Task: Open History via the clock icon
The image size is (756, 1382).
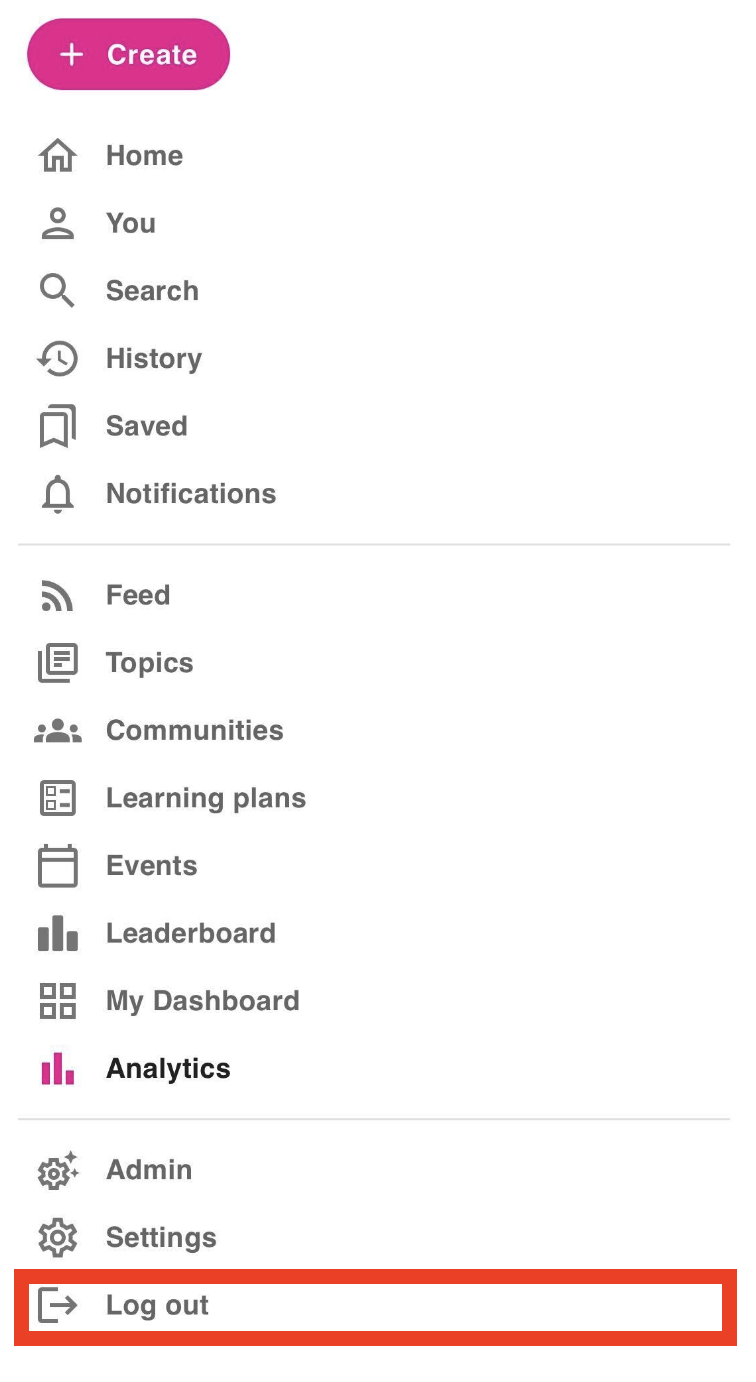Action: 57,358
